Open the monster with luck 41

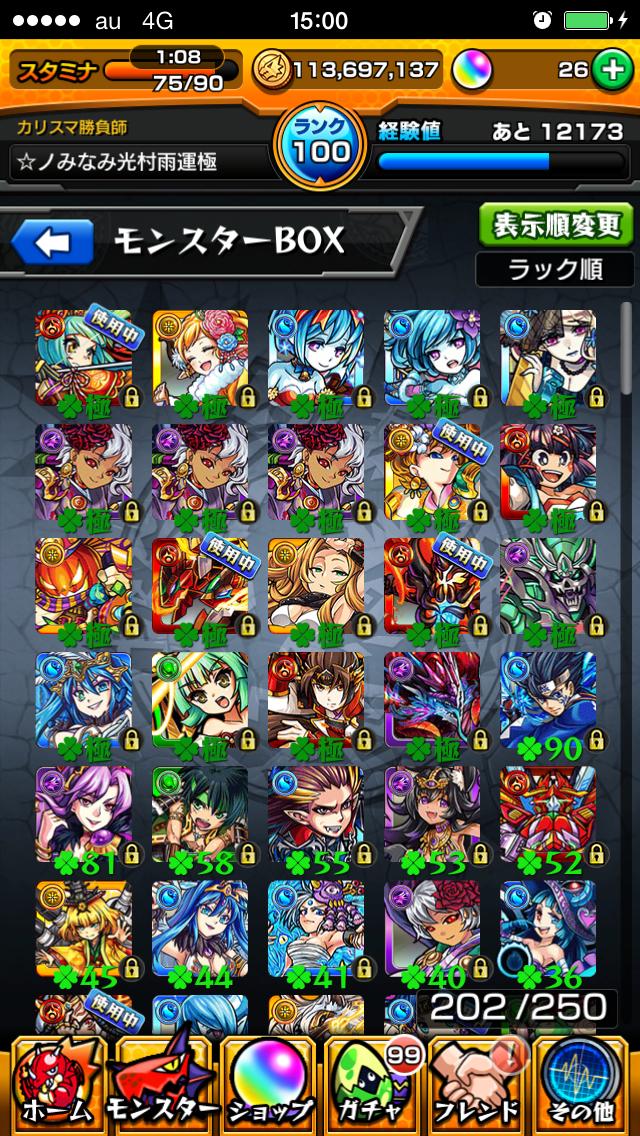point(315,929)
